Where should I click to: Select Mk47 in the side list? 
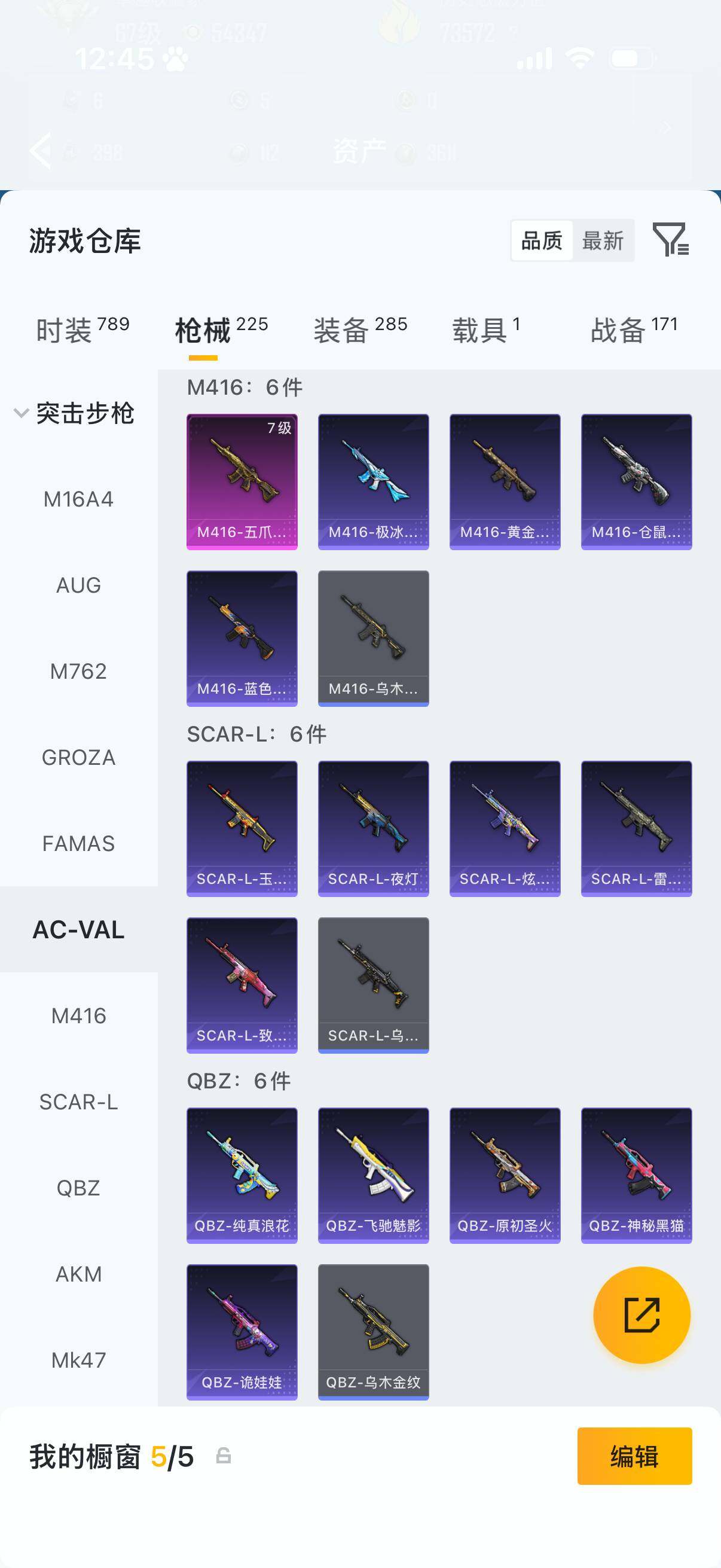[x=78, y=1360]
